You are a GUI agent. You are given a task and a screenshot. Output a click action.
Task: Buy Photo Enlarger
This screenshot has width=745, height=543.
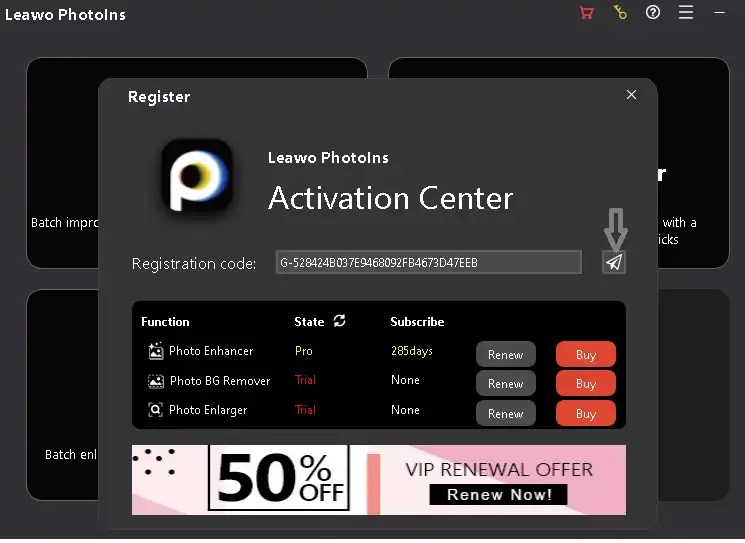[586, 413]
